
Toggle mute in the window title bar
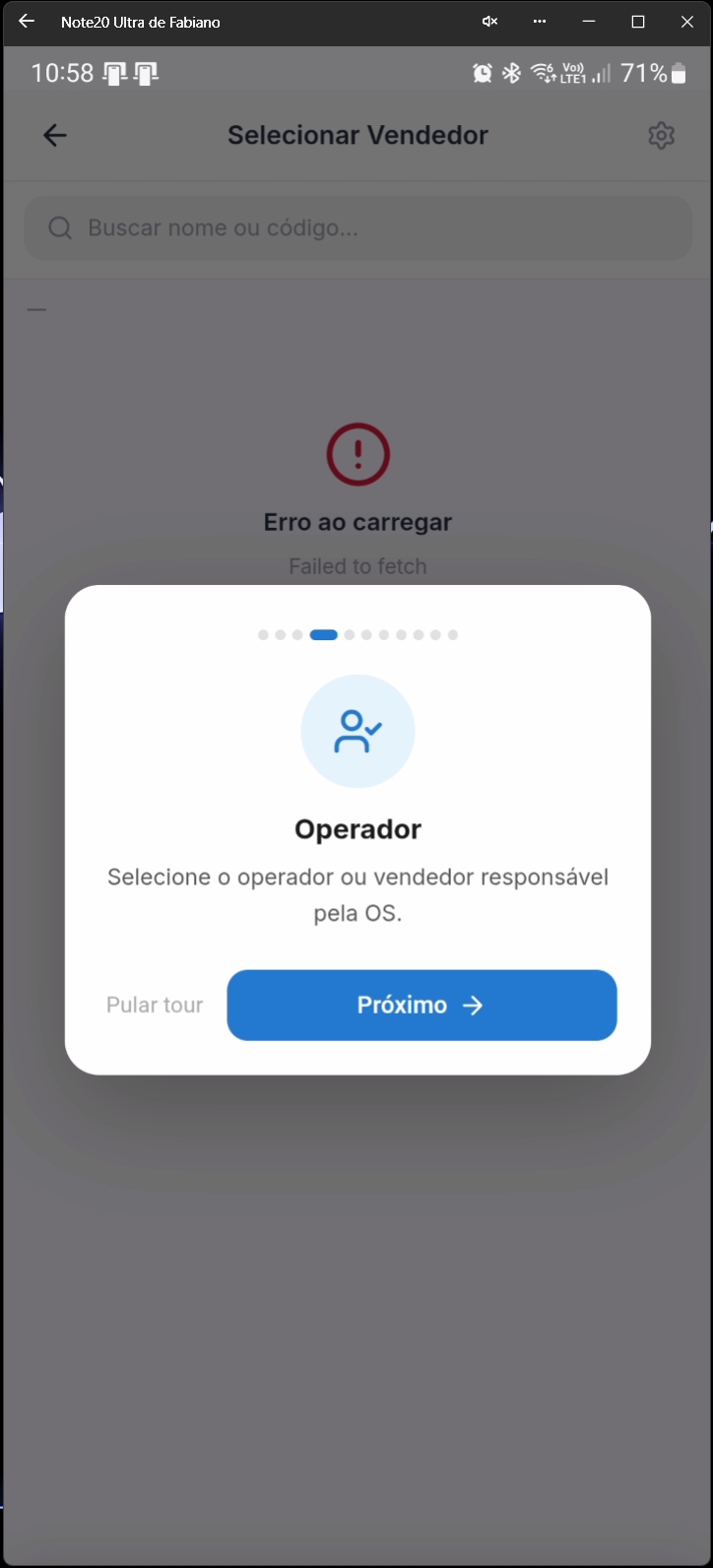tap(489, 22)
